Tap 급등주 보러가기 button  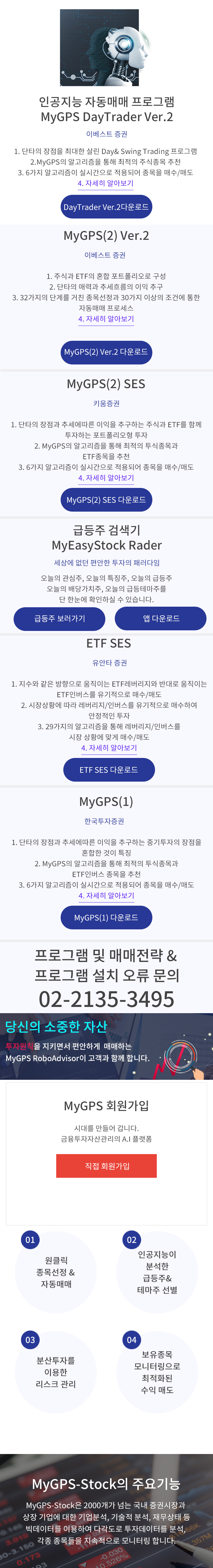(x=60, y=618)
